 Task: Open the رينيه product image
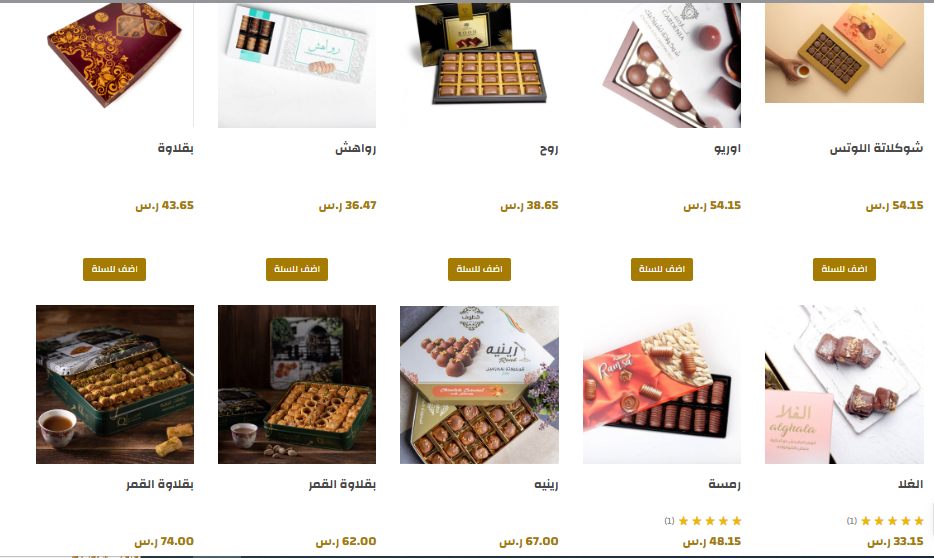click(479, 385)
